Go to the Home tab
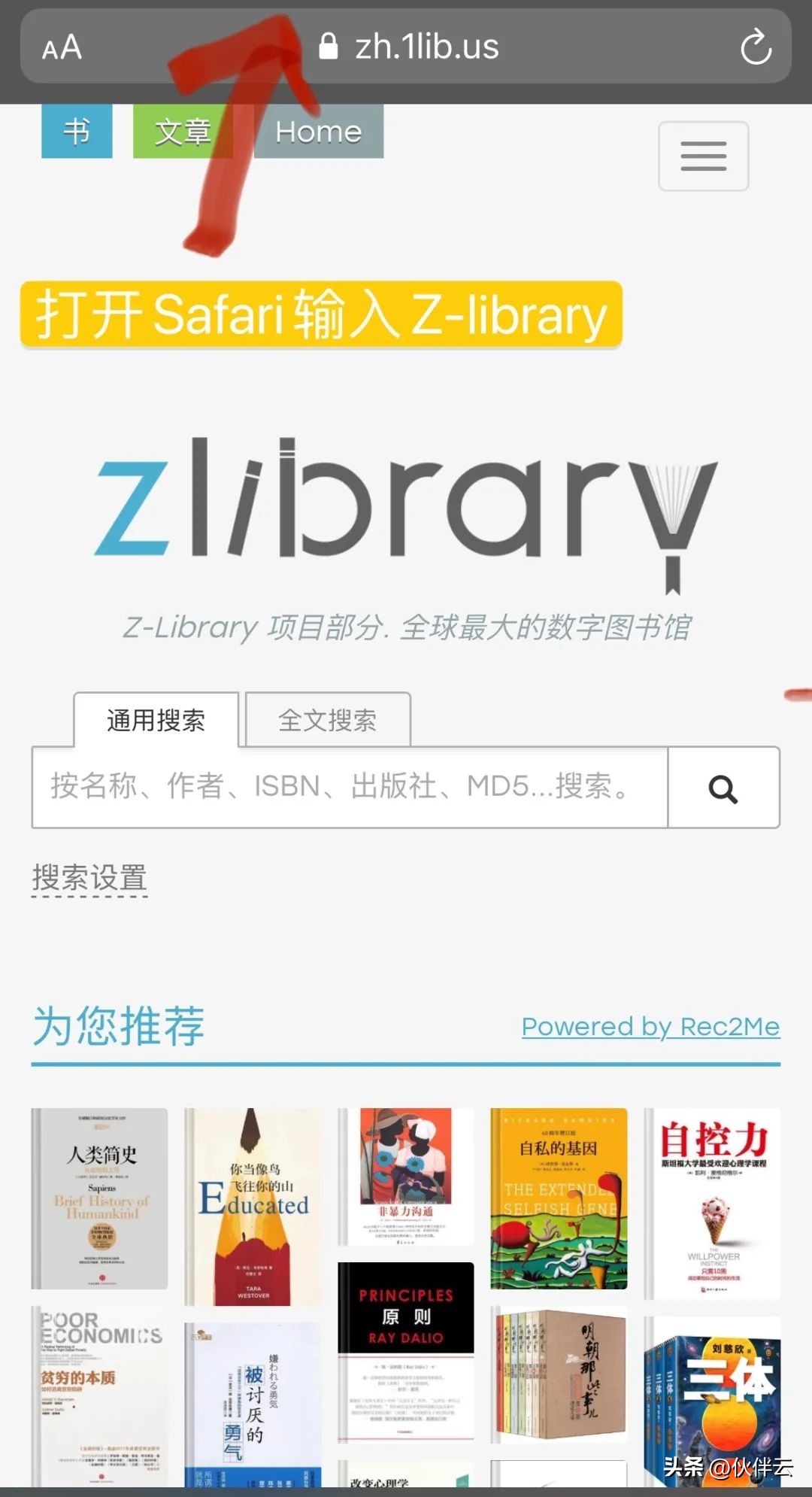812x1497 pixels. click(x=319, y=132)
